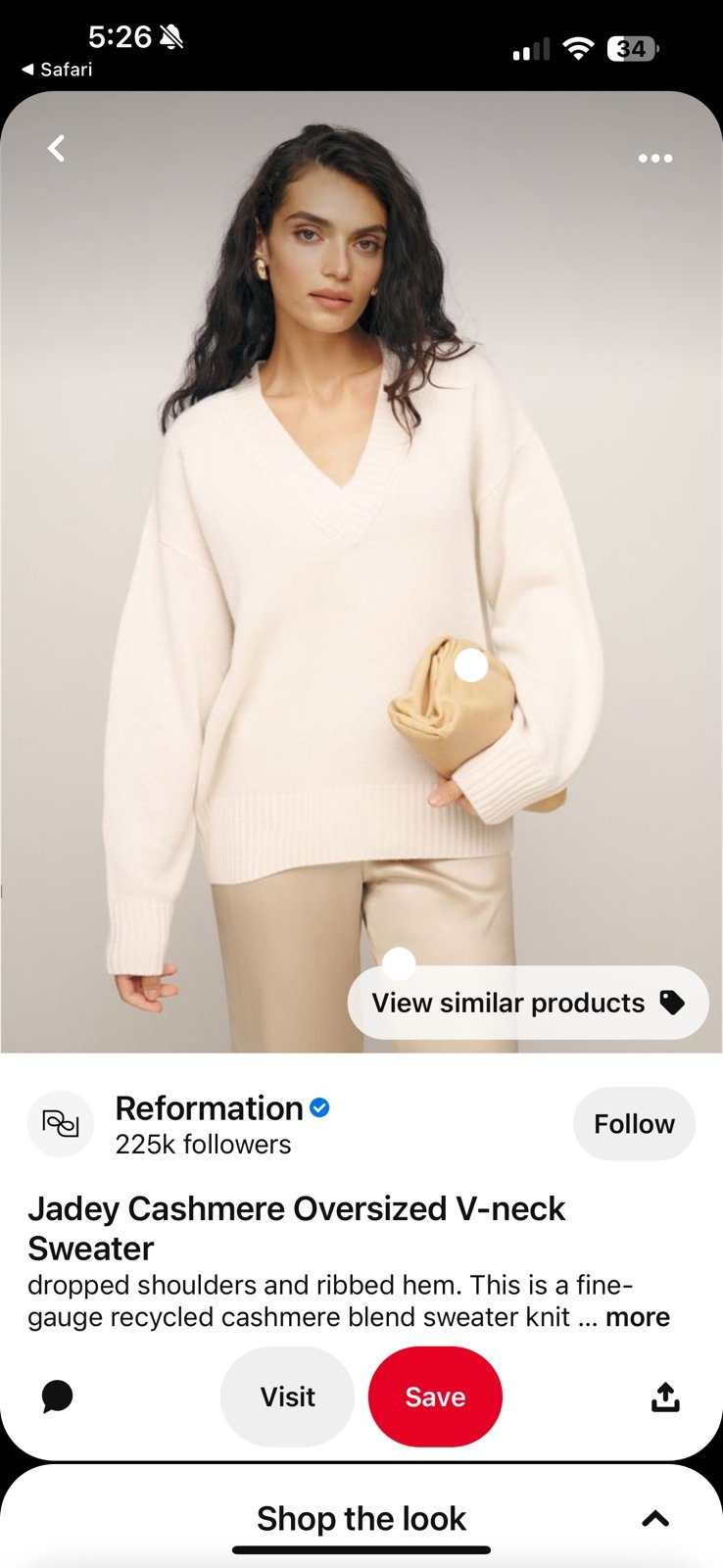Save this pin
Viewport: 723px width, 1568px height.
(x=435, y=1396)
